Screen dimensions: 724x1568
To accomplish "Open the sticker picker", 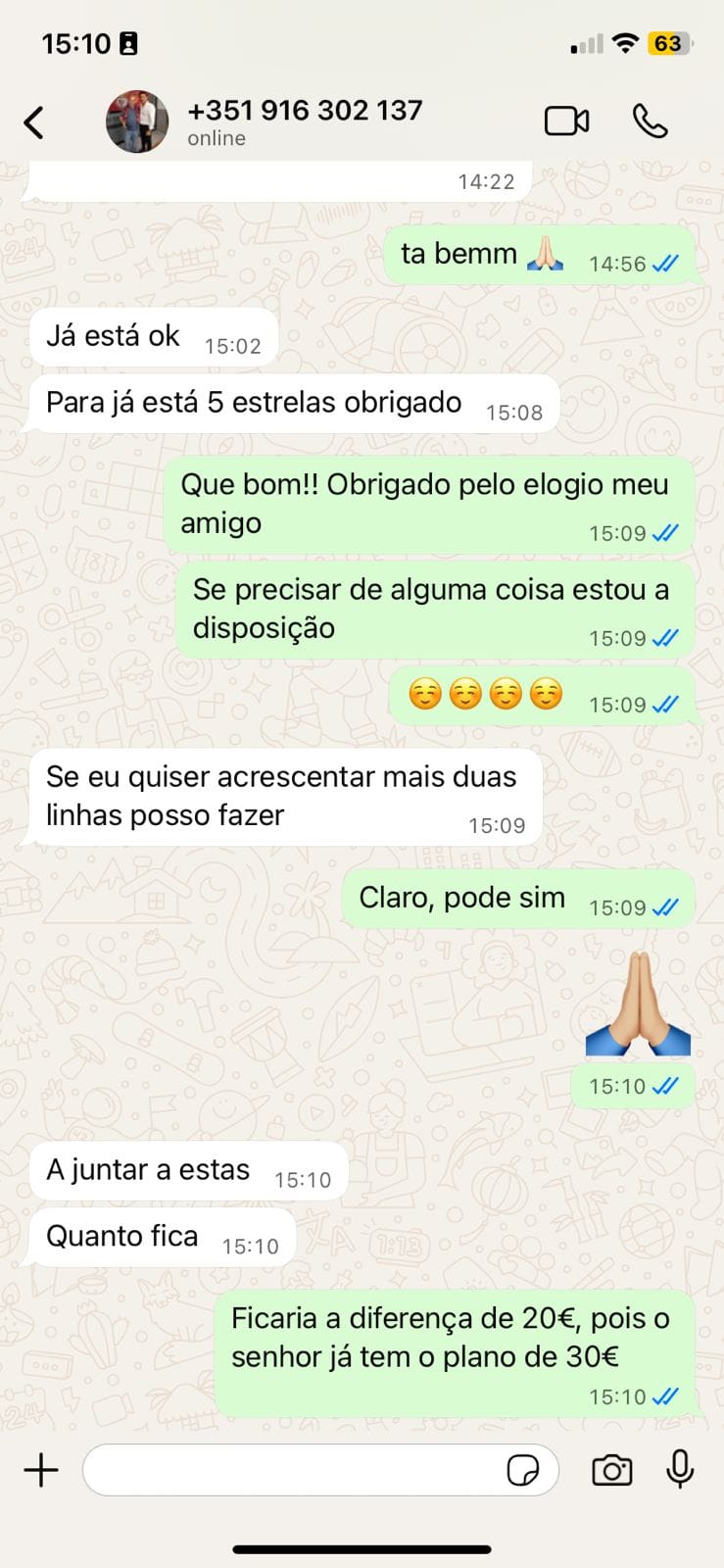I will pos(523,1470).
